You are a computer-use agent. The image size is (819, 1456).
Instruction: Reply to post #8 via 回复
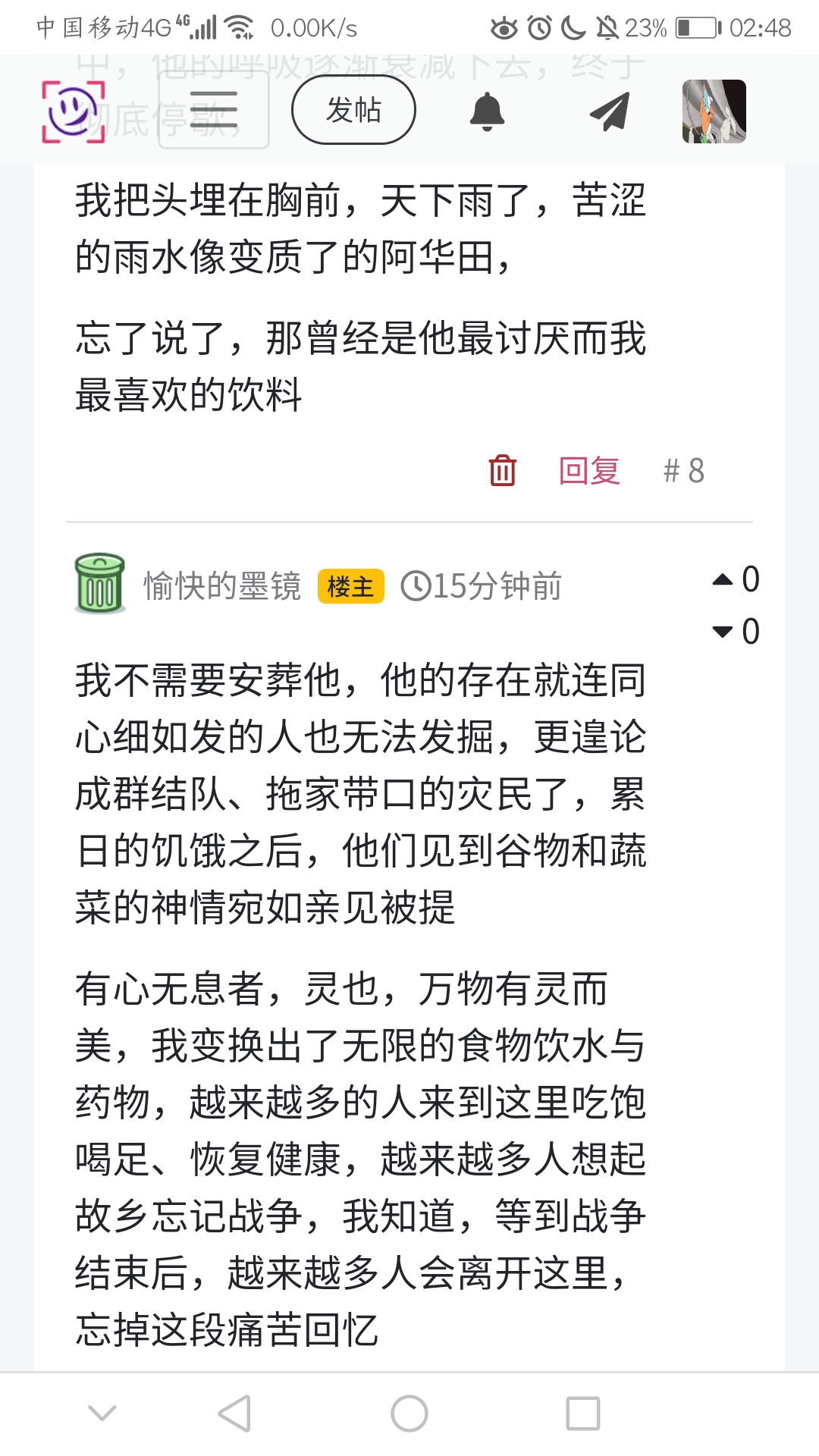(x=589, y=470)
